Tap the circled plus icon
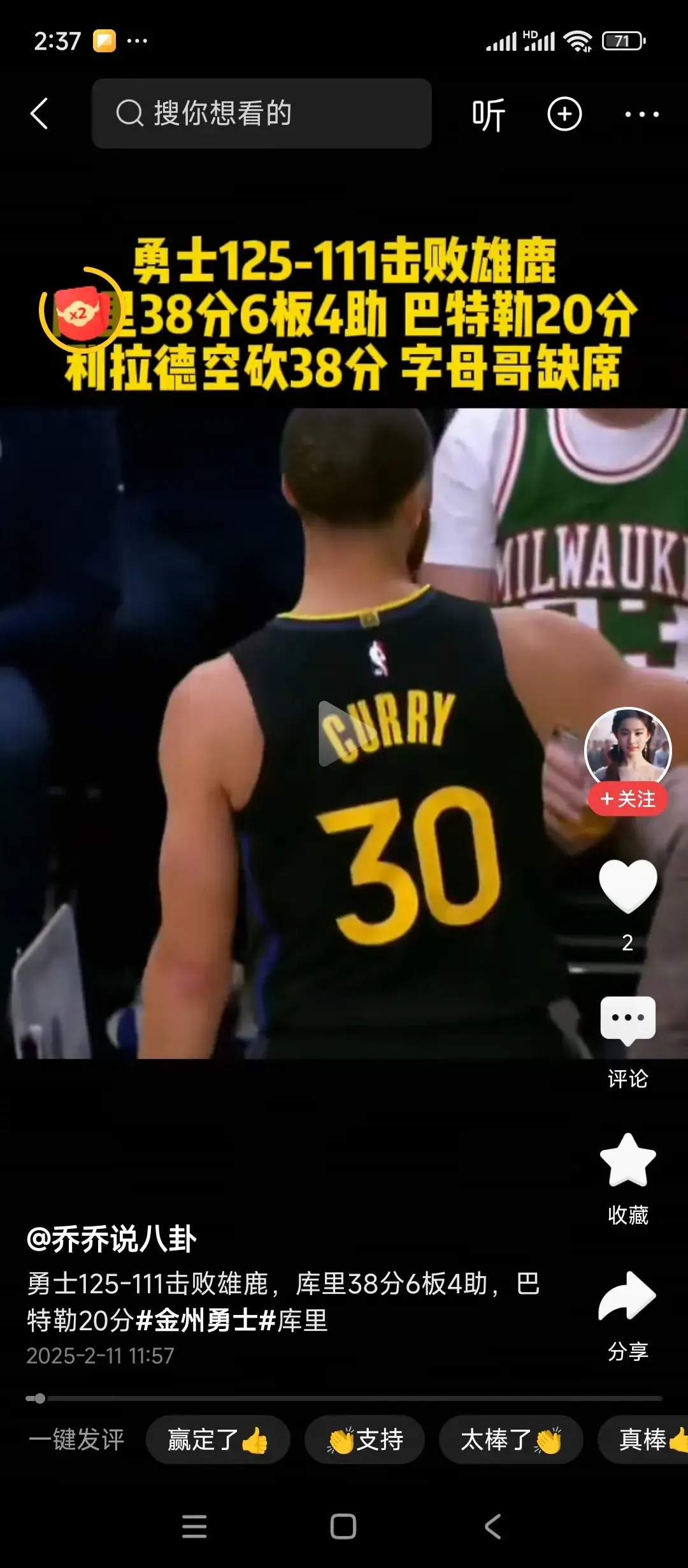Screen dimensions: 688x1568 pyautogui.click(x=564, y=115)
